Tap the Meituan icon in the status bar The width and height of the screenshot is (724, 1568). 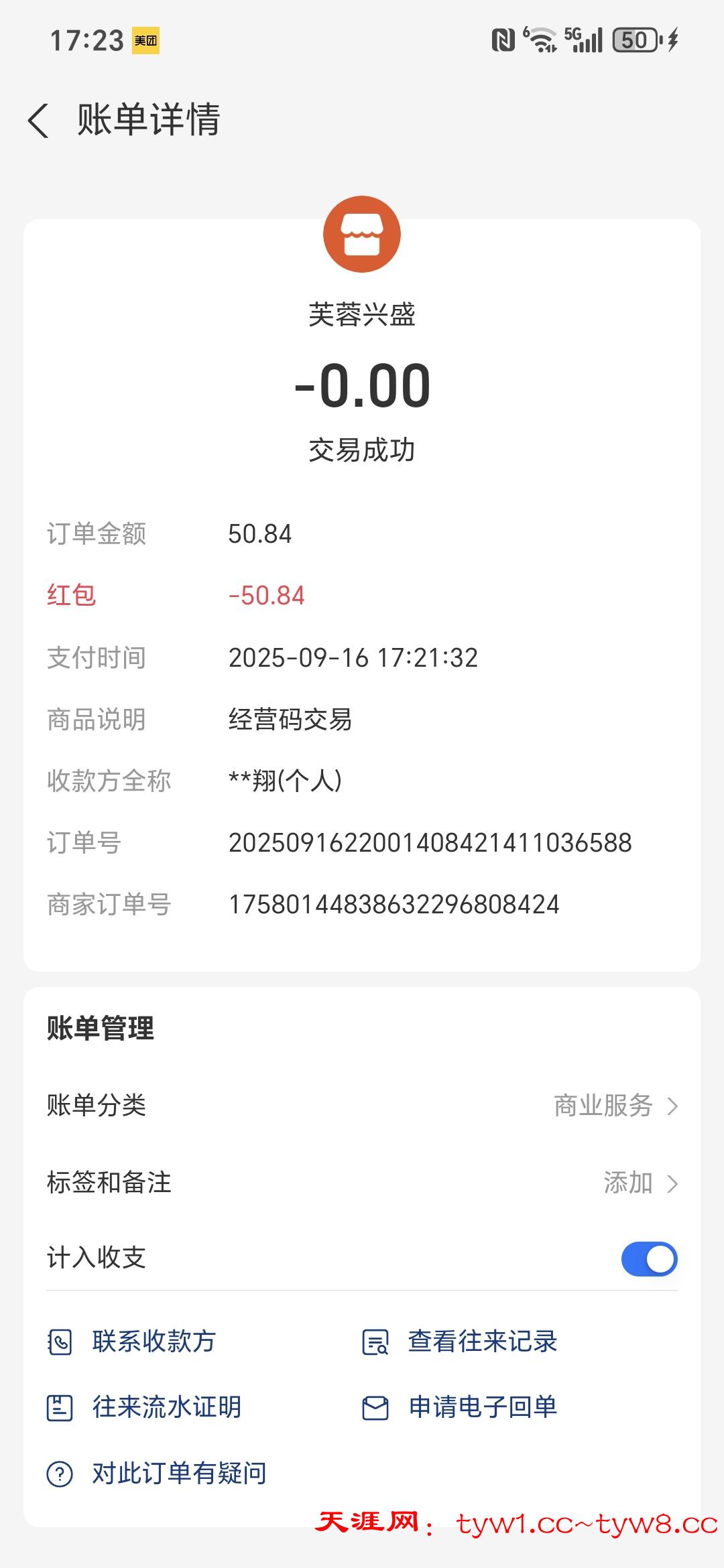tap(146, 42)
